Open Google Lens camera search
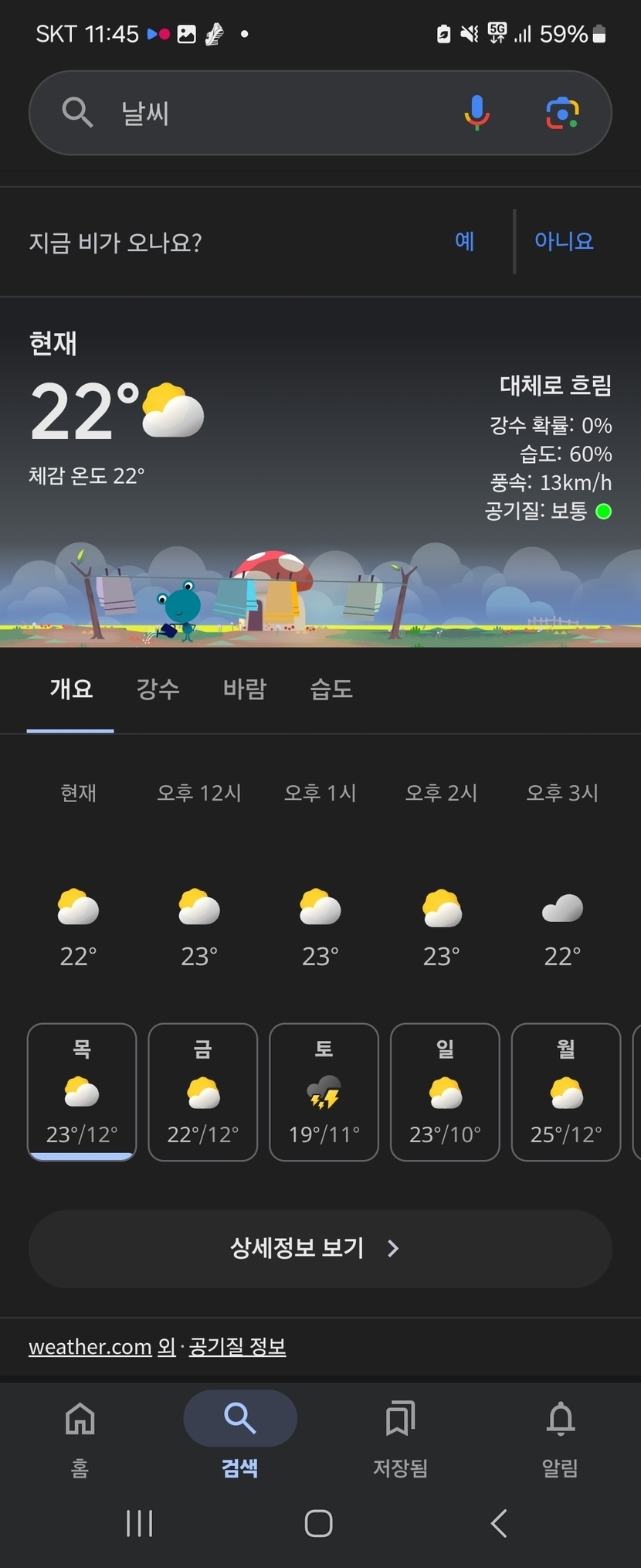The image size is (641, 1568). click(x=562, y=114)
